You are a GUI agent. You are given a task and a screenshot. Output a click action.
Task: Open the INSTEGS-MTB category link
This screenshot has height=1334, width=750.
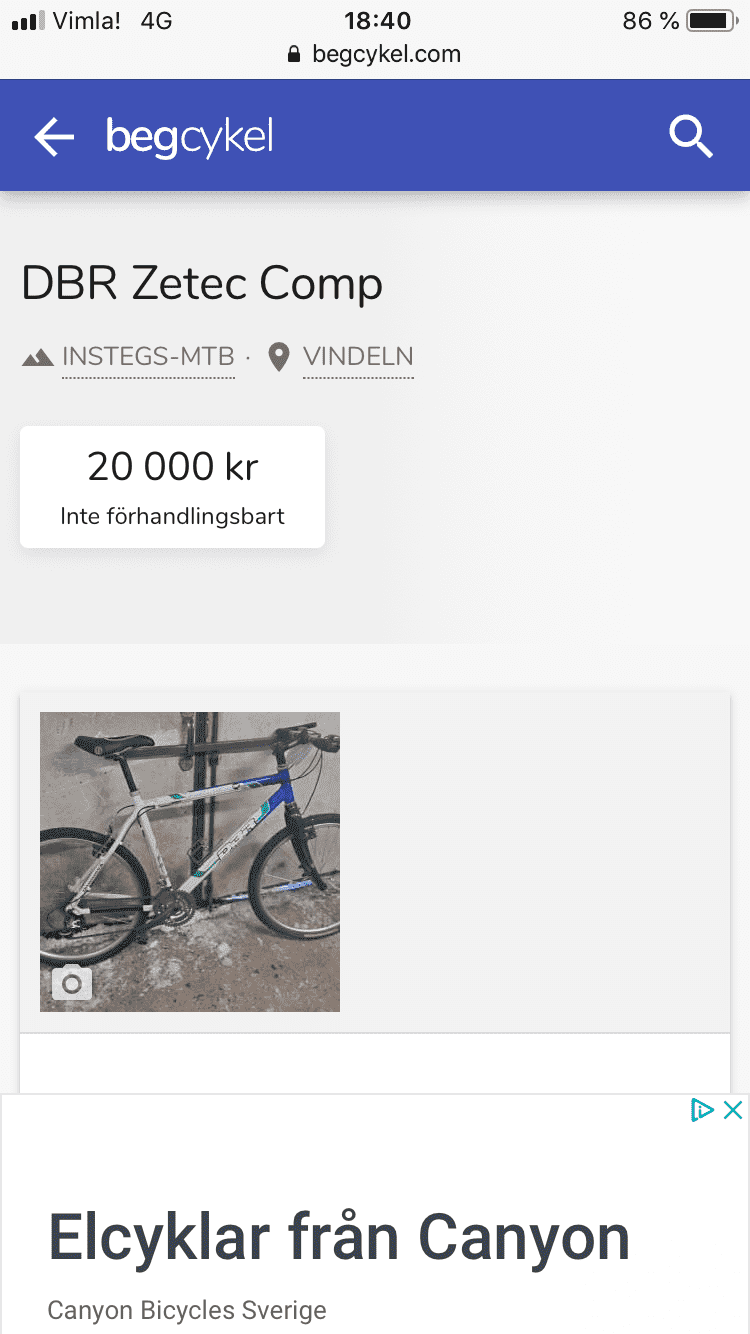pyautogui.click(x=148, y=357)
